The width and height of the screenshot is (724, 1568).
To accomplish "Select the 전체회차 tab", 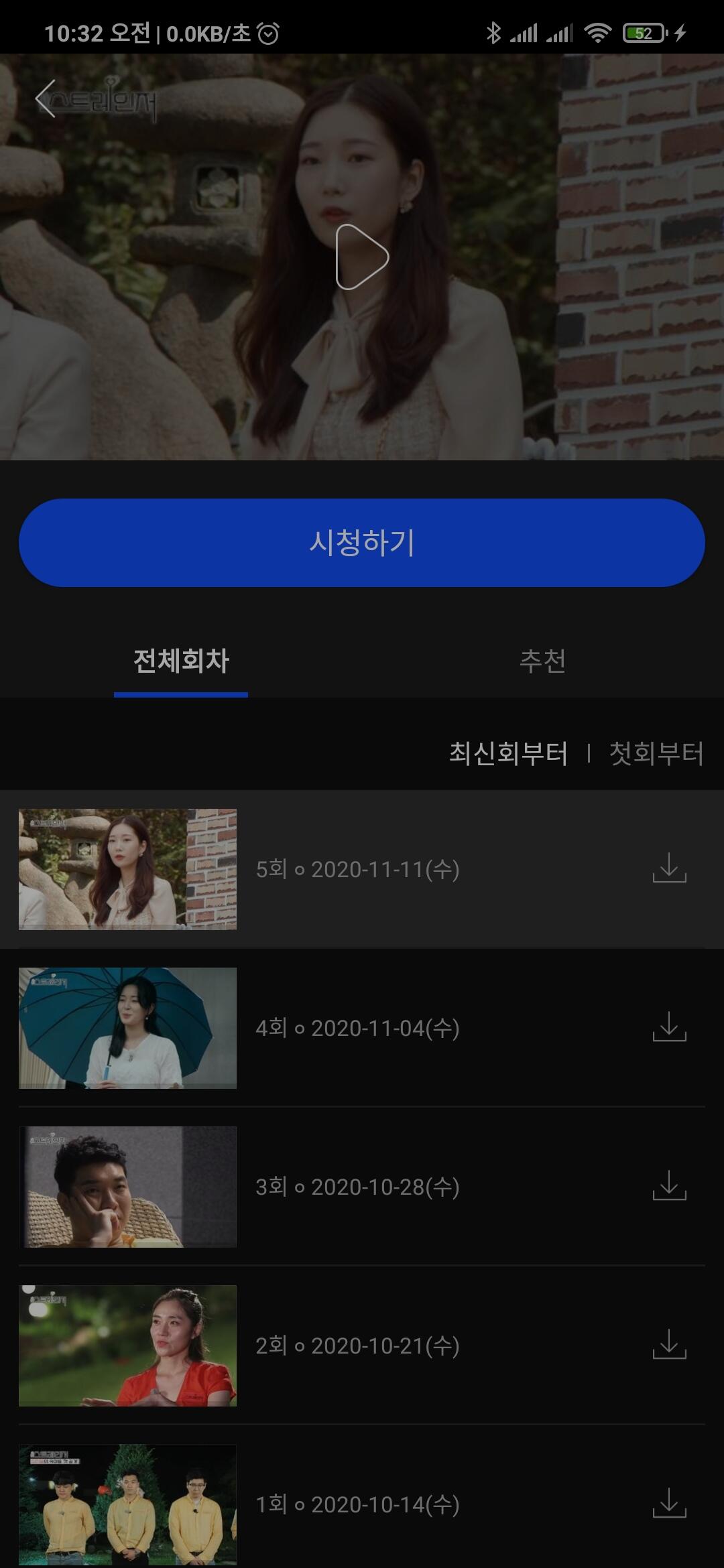I will (181, 661).
